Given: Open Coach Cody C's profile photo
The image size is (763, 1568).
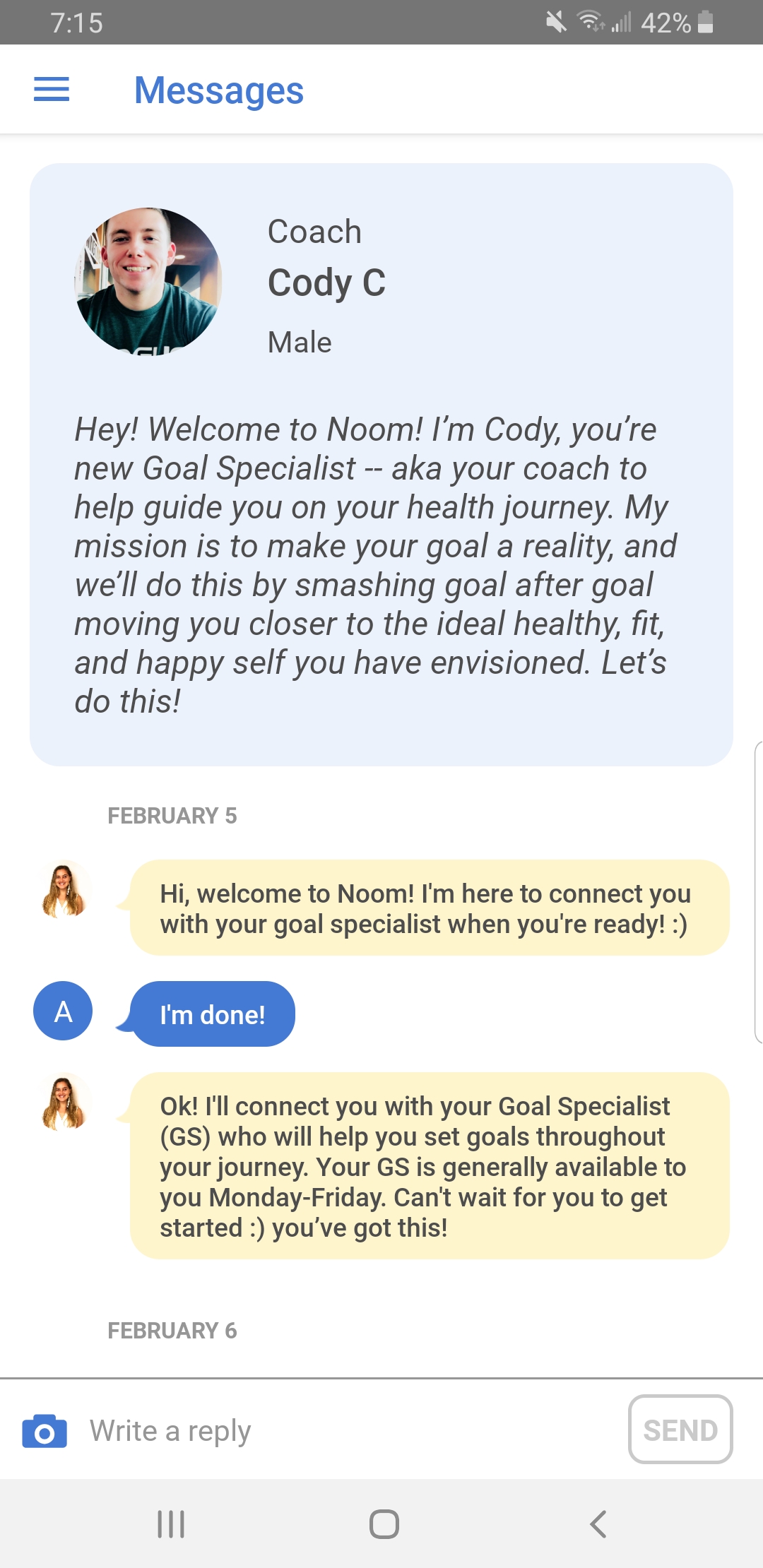Looking at the screenshot, I should [x=148, y=281].
